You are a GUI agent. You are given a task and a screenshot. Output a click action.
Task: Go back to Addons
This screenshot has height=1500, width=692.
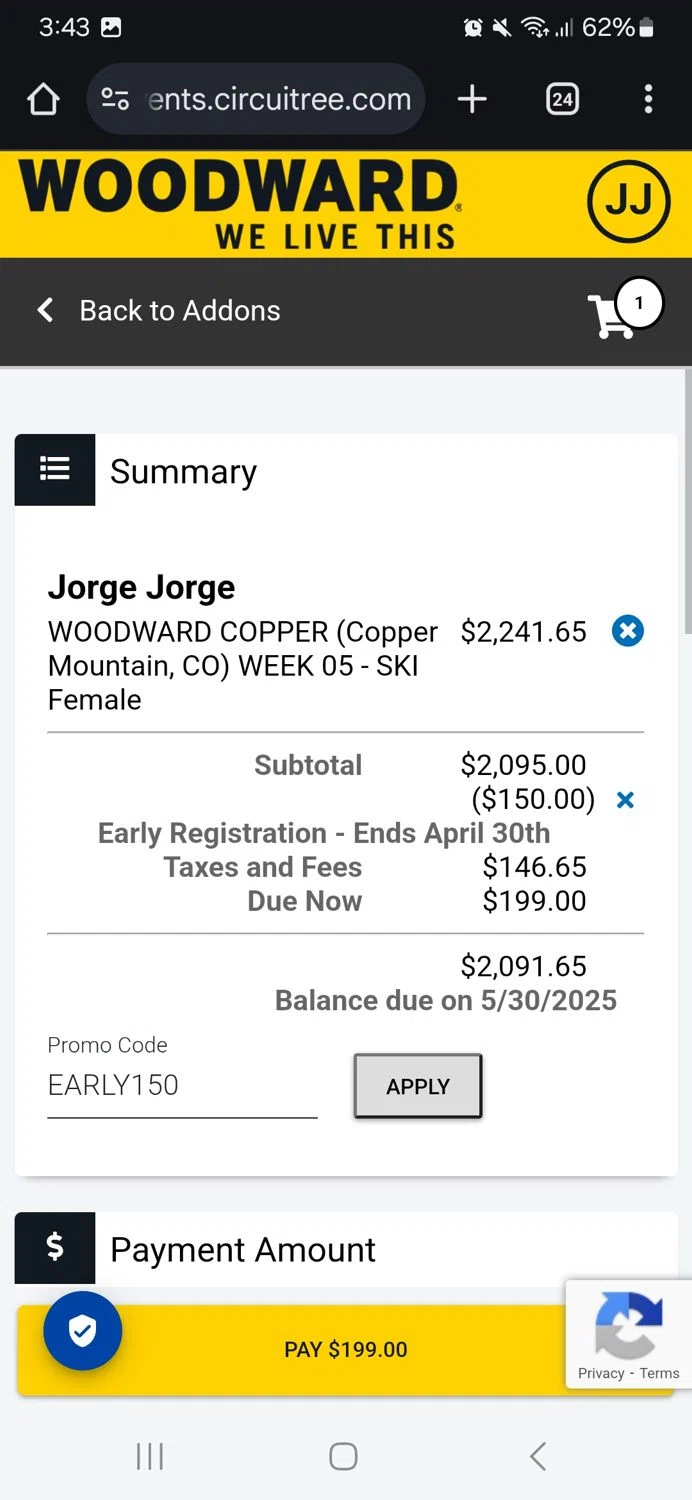point(160,311)
